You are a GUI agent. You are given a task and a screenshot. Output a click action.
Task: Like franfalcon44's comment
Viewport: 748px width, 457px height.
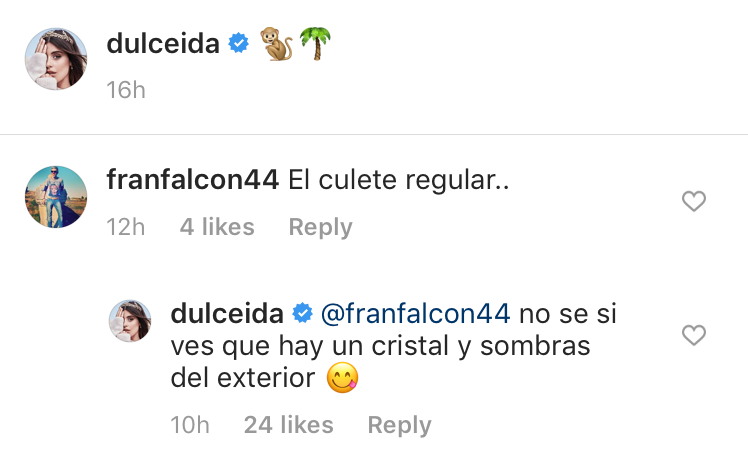(x=693, y=202)
